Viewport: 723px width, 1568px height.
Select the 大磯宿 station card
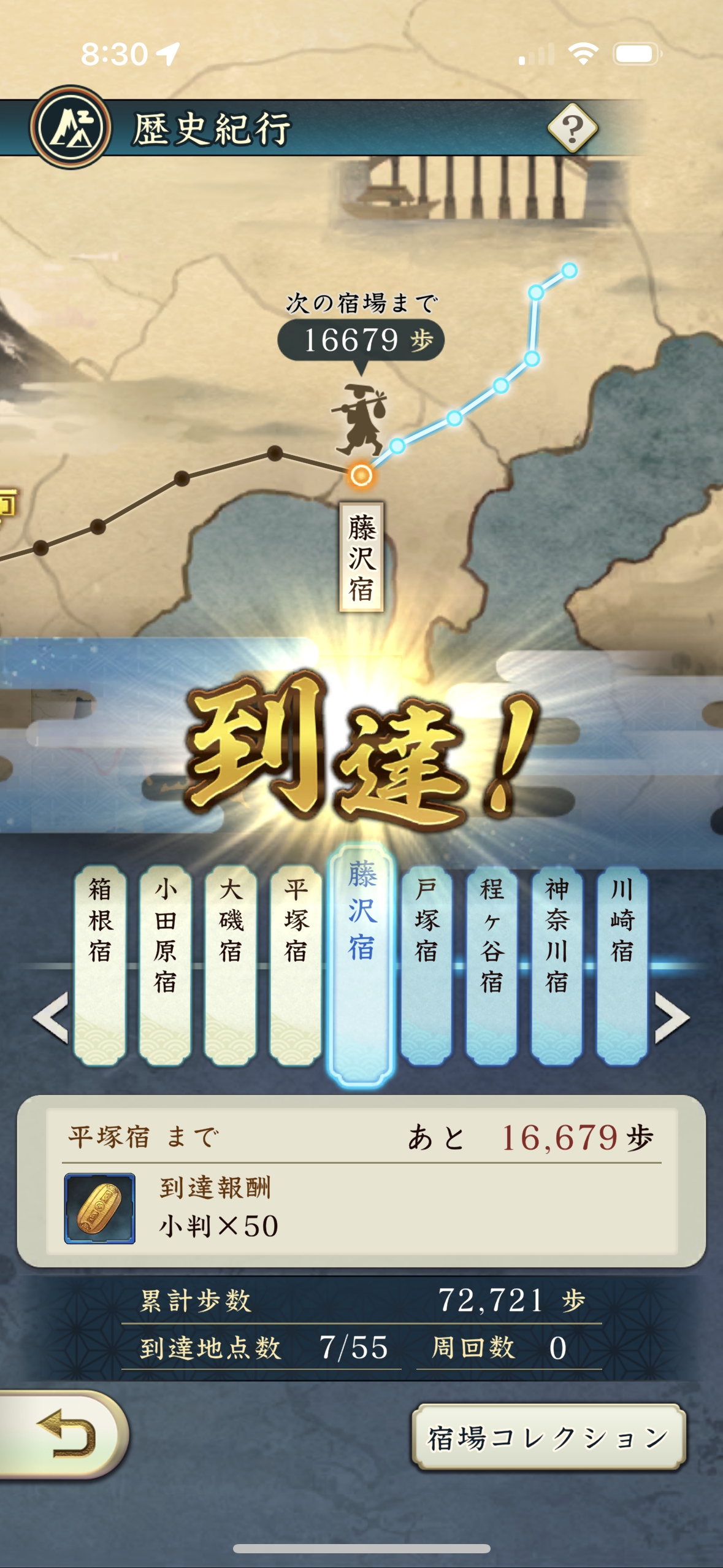(231, 965)
